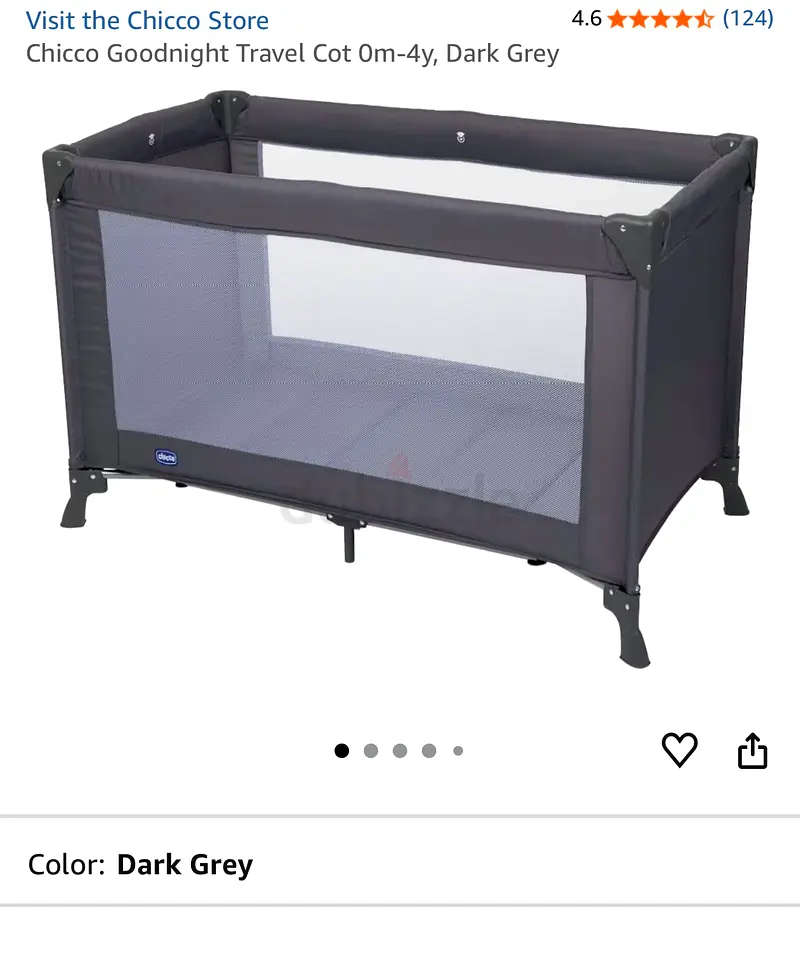
Task: View the 124 customer ratings
Action: [x=747, y=18]
